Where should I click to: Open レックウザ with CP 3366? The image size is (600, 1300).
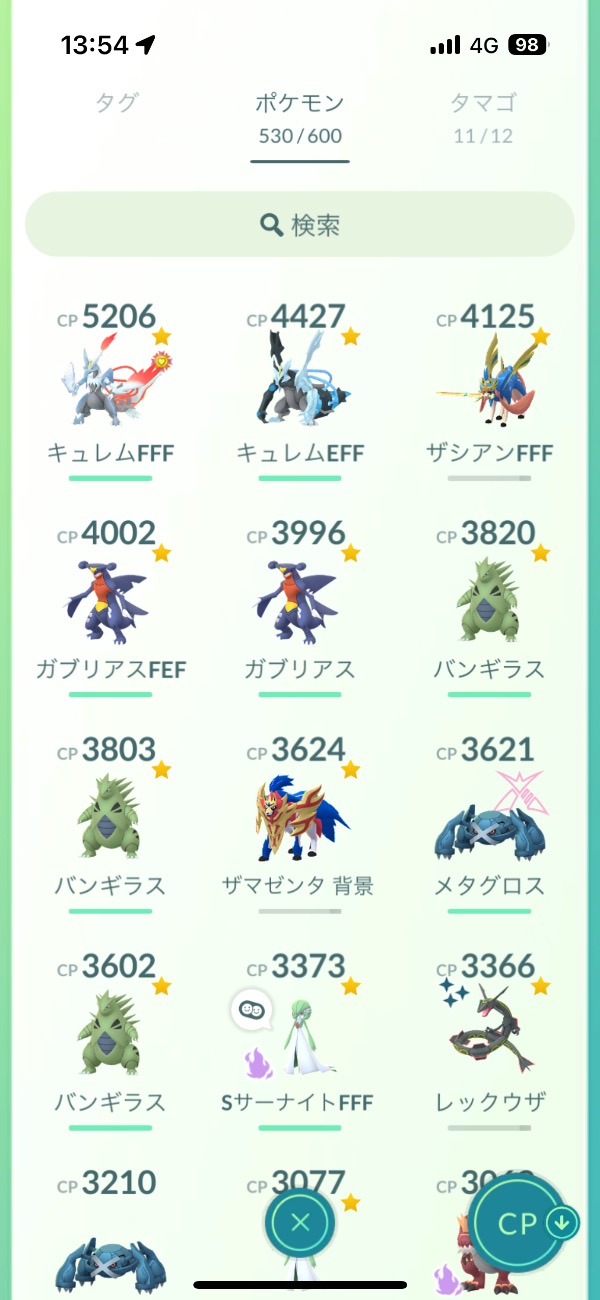tap(488, 1035)
